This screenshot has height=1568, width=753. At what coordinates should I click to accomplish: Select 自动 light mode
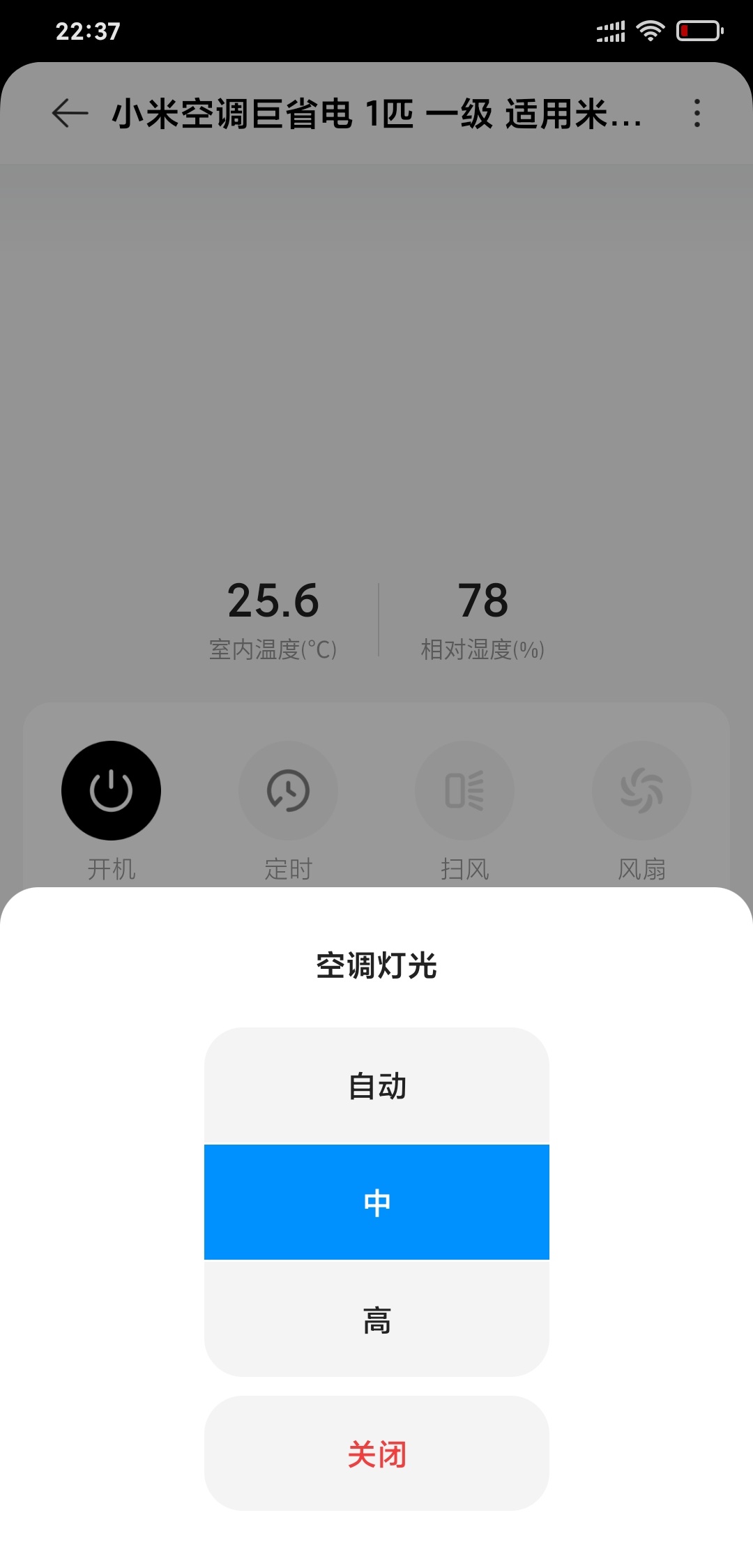tap(376, 1086)
